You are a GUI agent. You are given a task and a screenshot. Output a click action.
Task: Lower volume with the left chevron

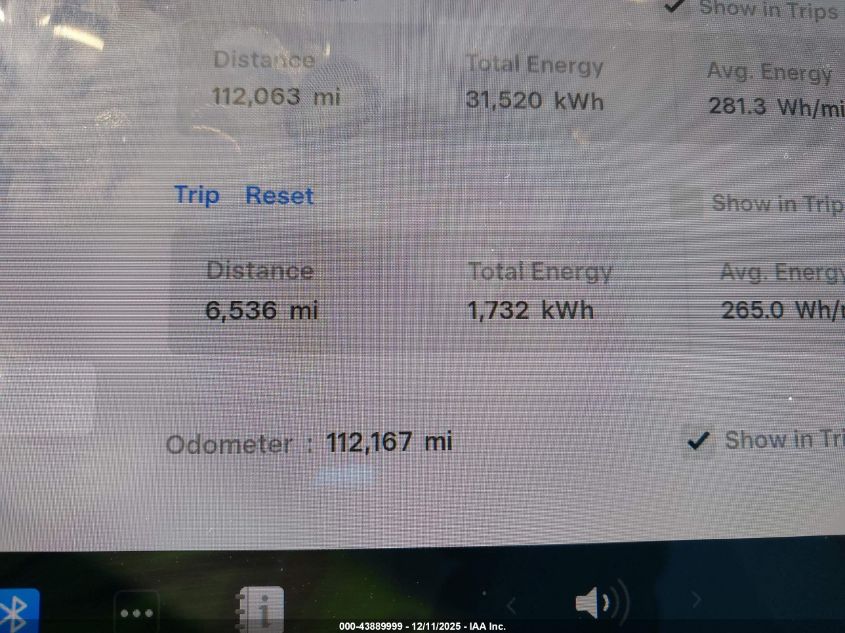coord(512,604)
